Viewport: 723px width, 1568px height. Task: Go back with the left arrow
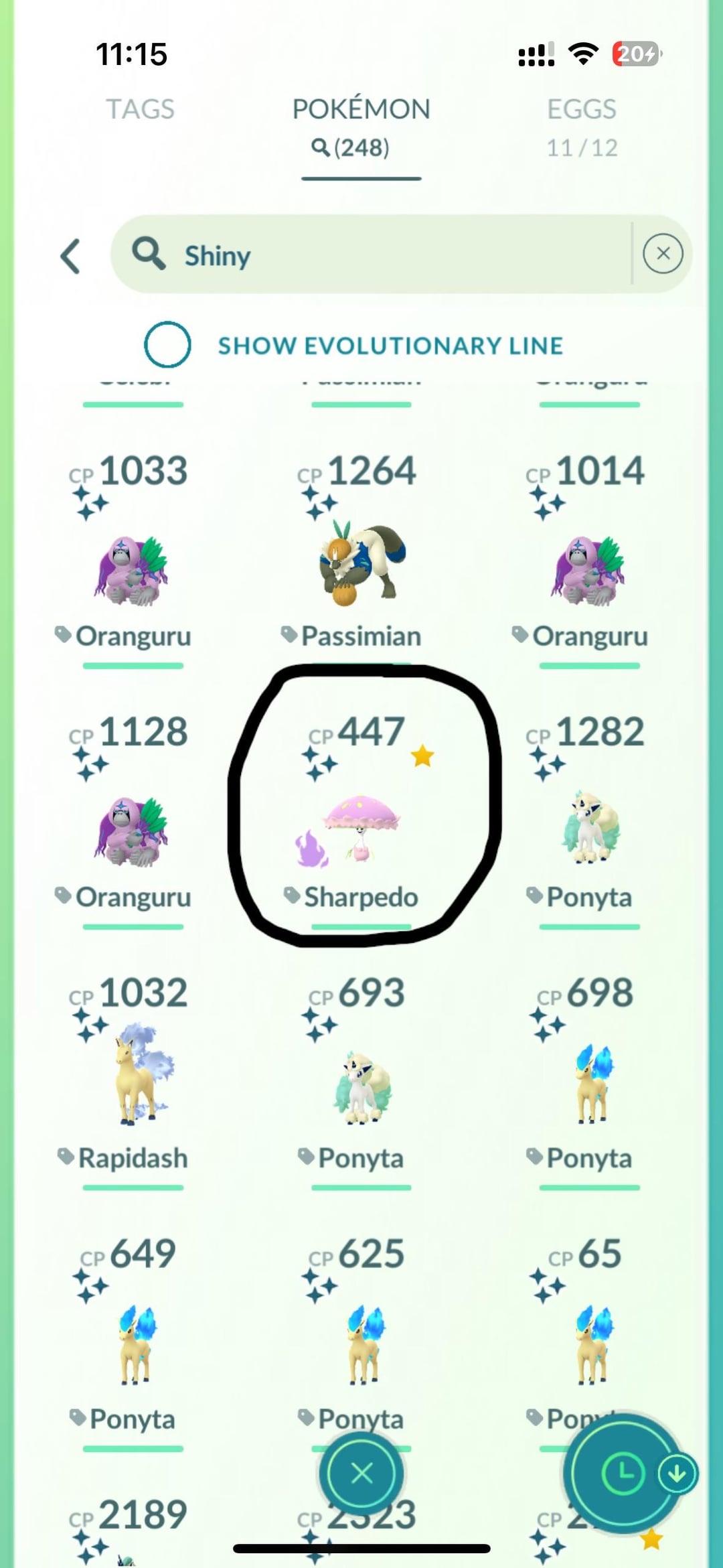(x=71, y=256)
